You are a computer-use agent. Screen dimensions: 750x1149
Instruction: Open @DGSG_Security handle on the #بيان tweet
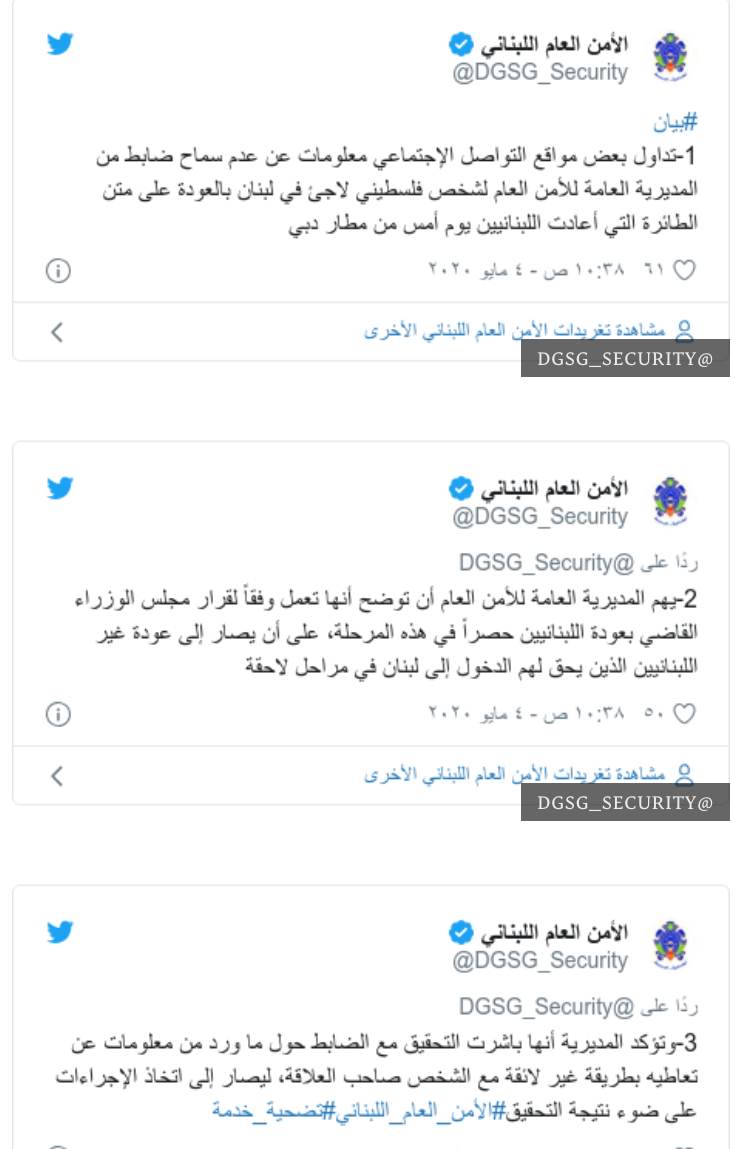(x=540, y=73)
